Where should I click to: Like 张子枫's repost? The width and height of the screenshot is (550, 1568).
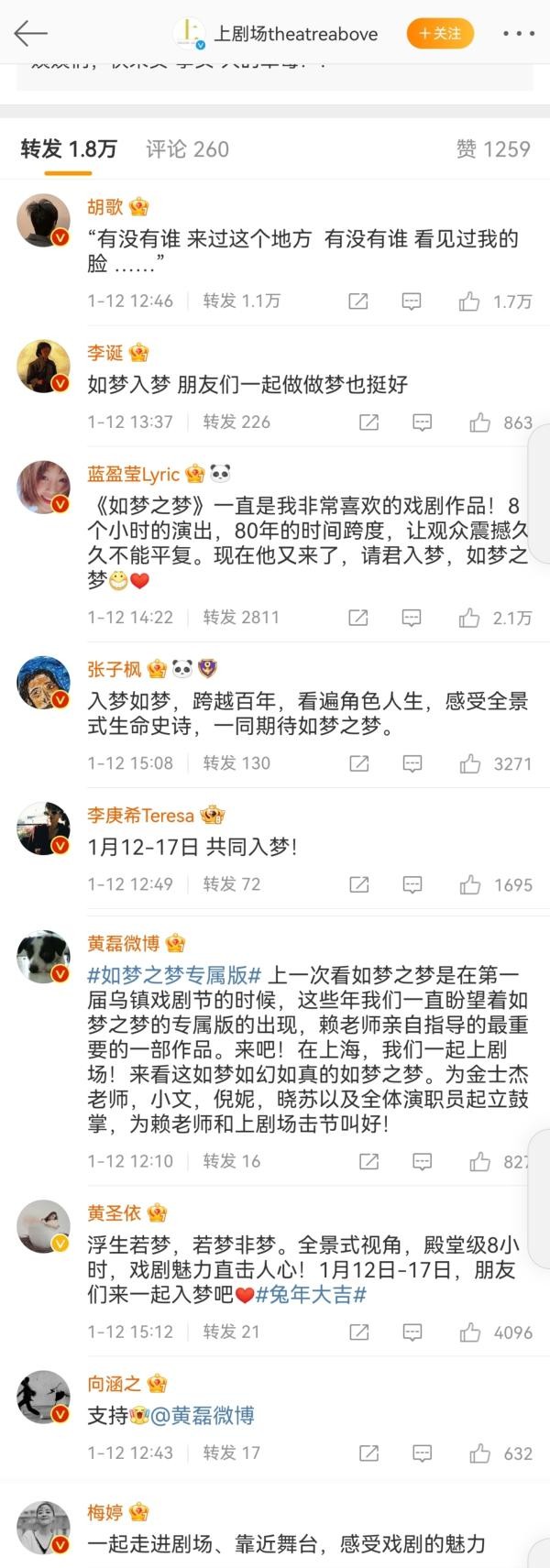click(470, 763)
